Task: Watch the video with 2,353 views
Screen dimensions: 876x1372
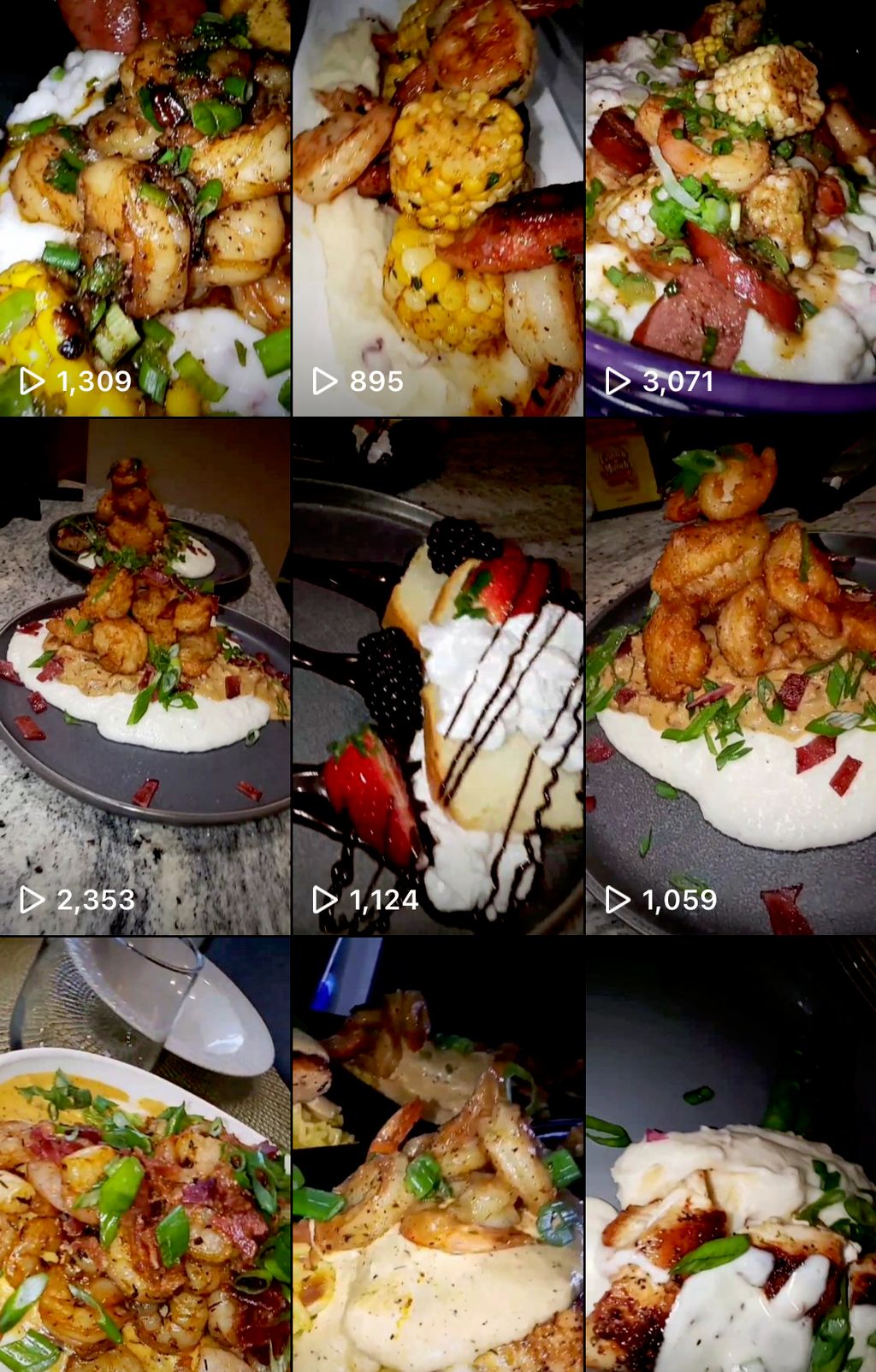Action: pos(145,676)
